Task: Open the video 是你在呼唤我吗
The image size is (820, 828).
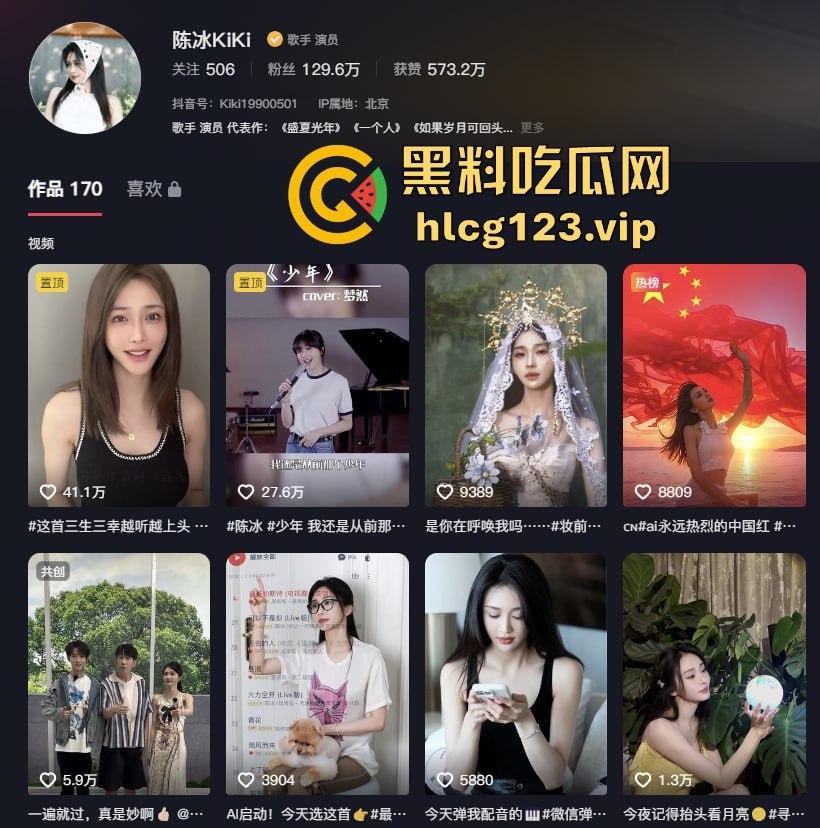Action: [x=516, y=385]
